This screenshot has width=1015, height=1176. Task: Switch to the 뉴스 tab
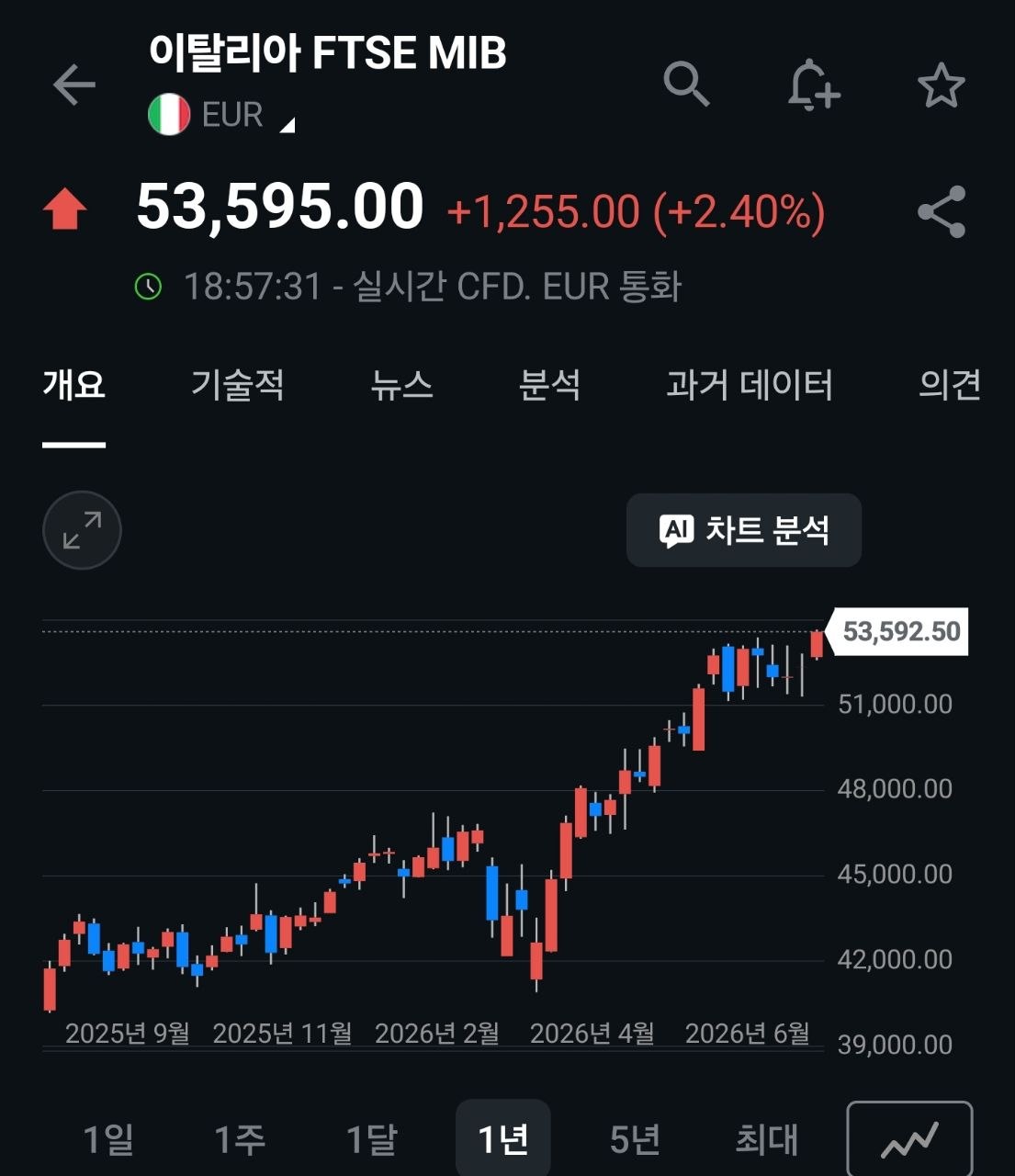coord(401,384)
